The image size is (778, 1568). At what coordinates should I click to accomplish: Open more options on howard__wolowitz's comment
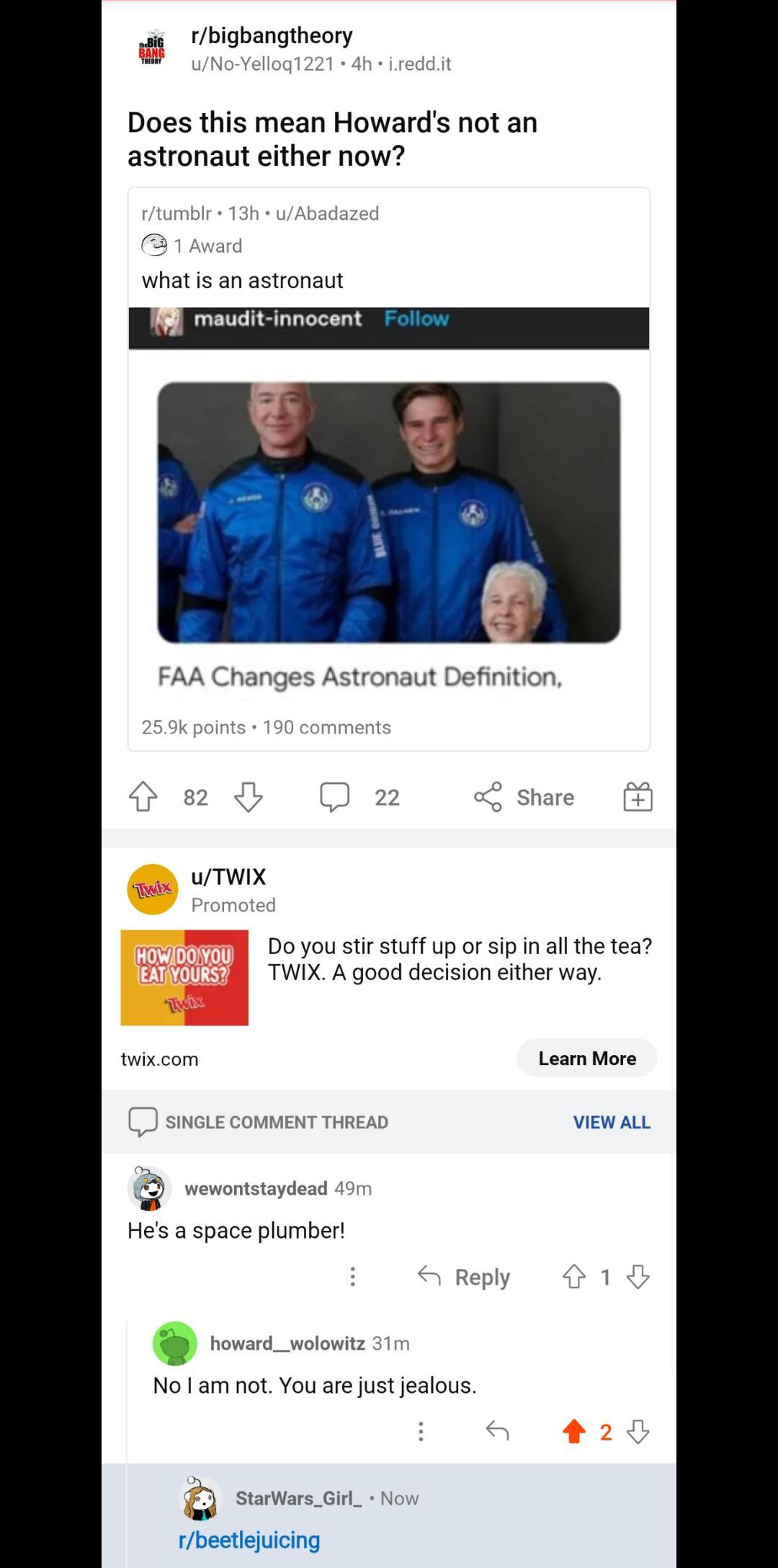421,1431
